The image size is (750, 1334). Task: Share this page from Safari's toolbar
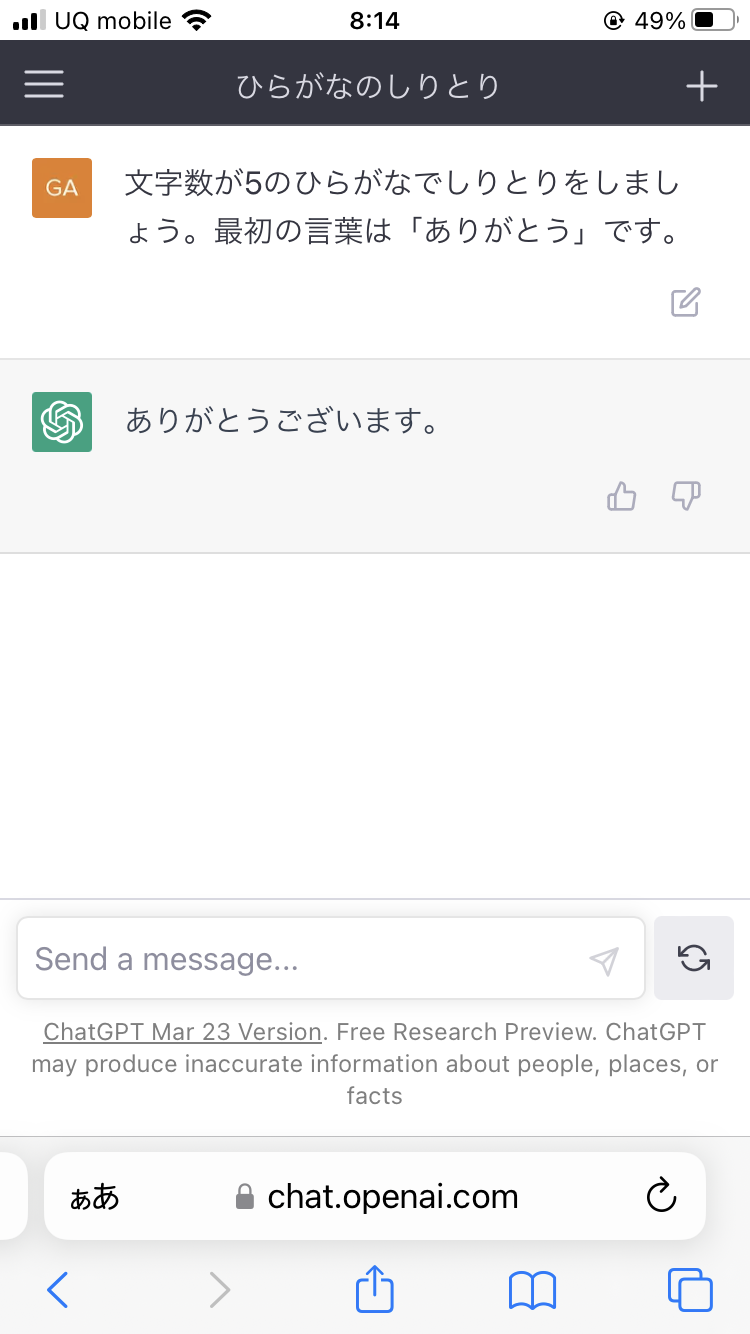pos(375,1288)
